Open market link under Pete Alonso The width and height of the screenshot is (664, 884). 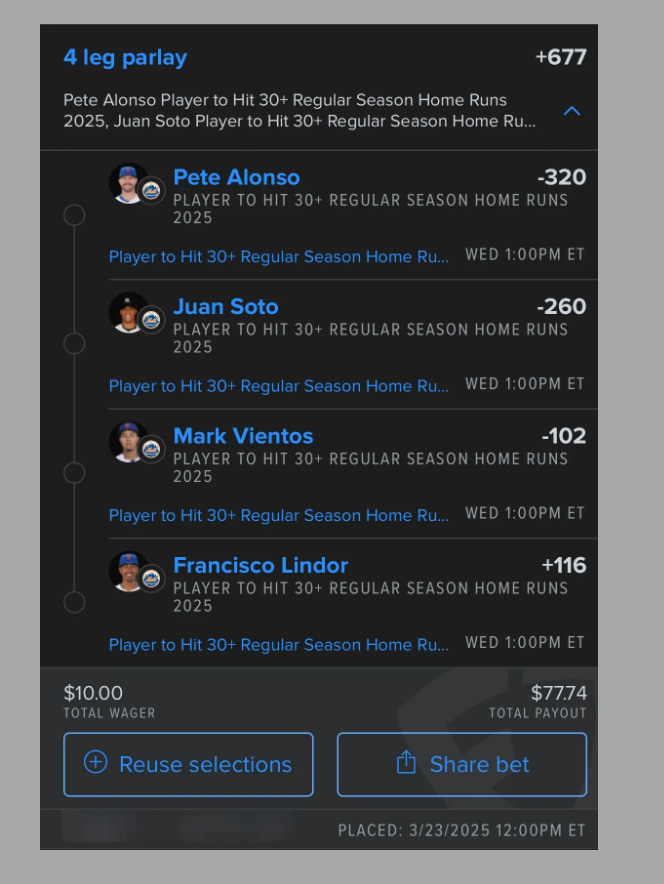point(279,257)
